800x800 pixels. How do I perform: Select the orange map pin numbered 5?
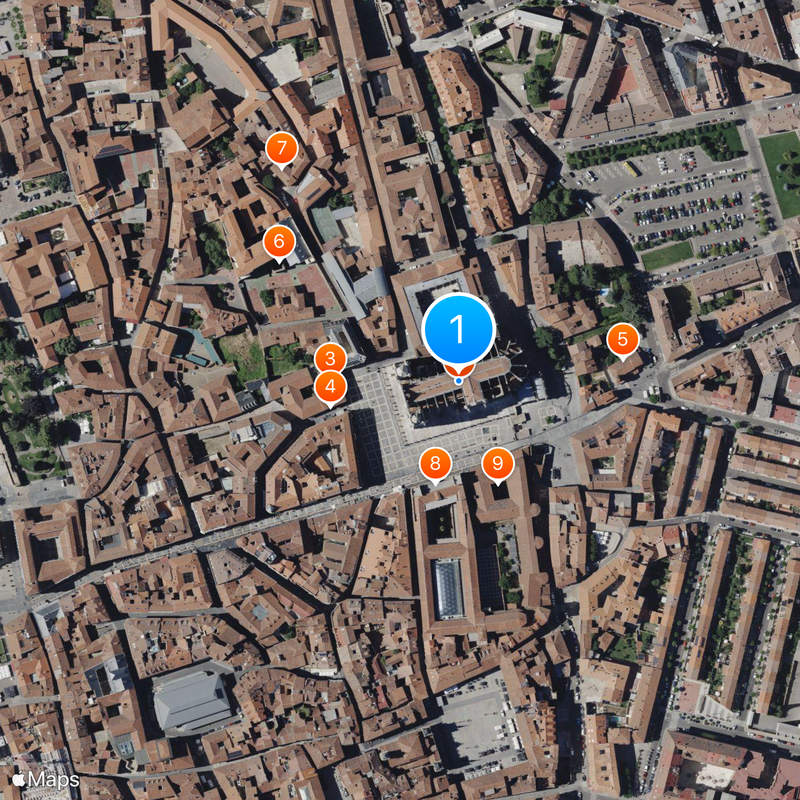point(622,340)
